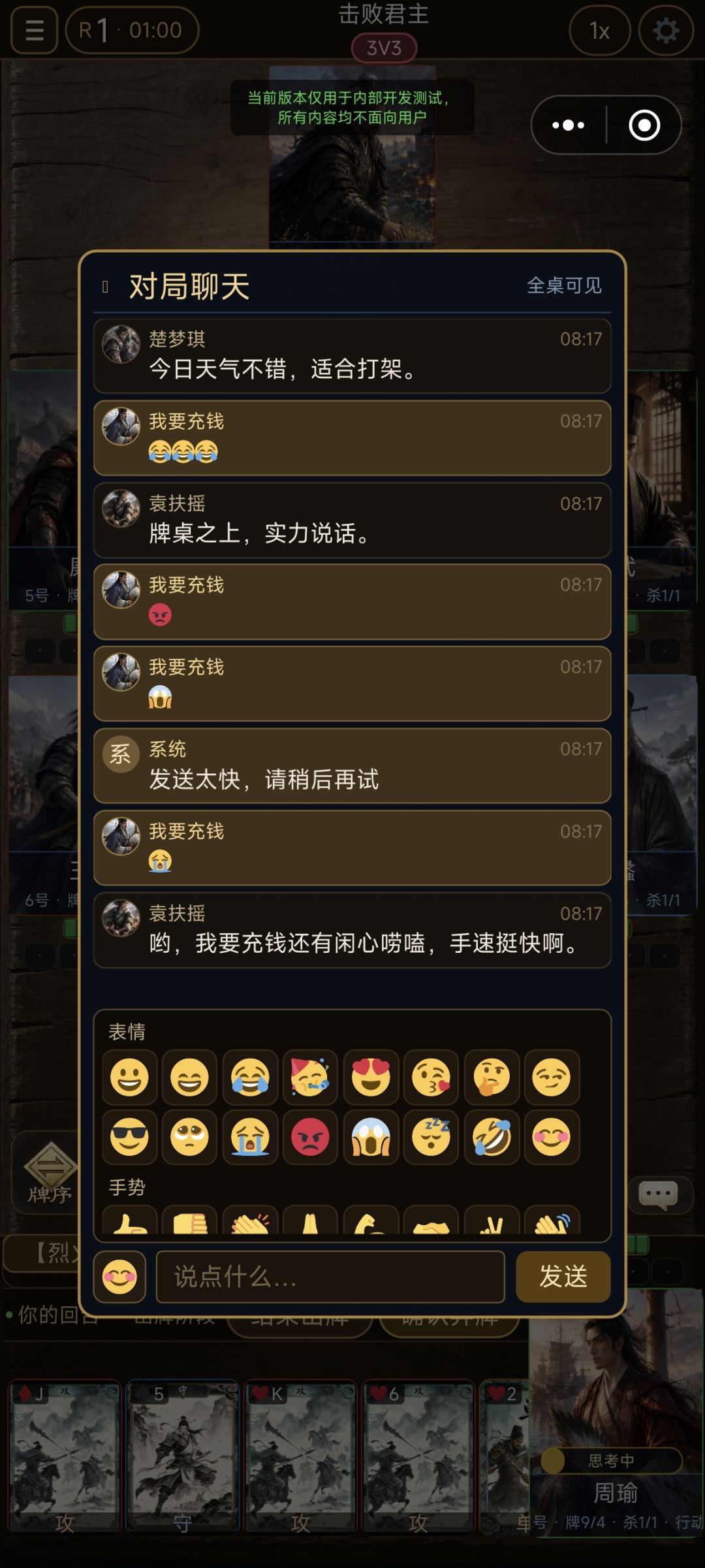
Task: Close the mini program with the circle button
Action: [x=644, y=125]
